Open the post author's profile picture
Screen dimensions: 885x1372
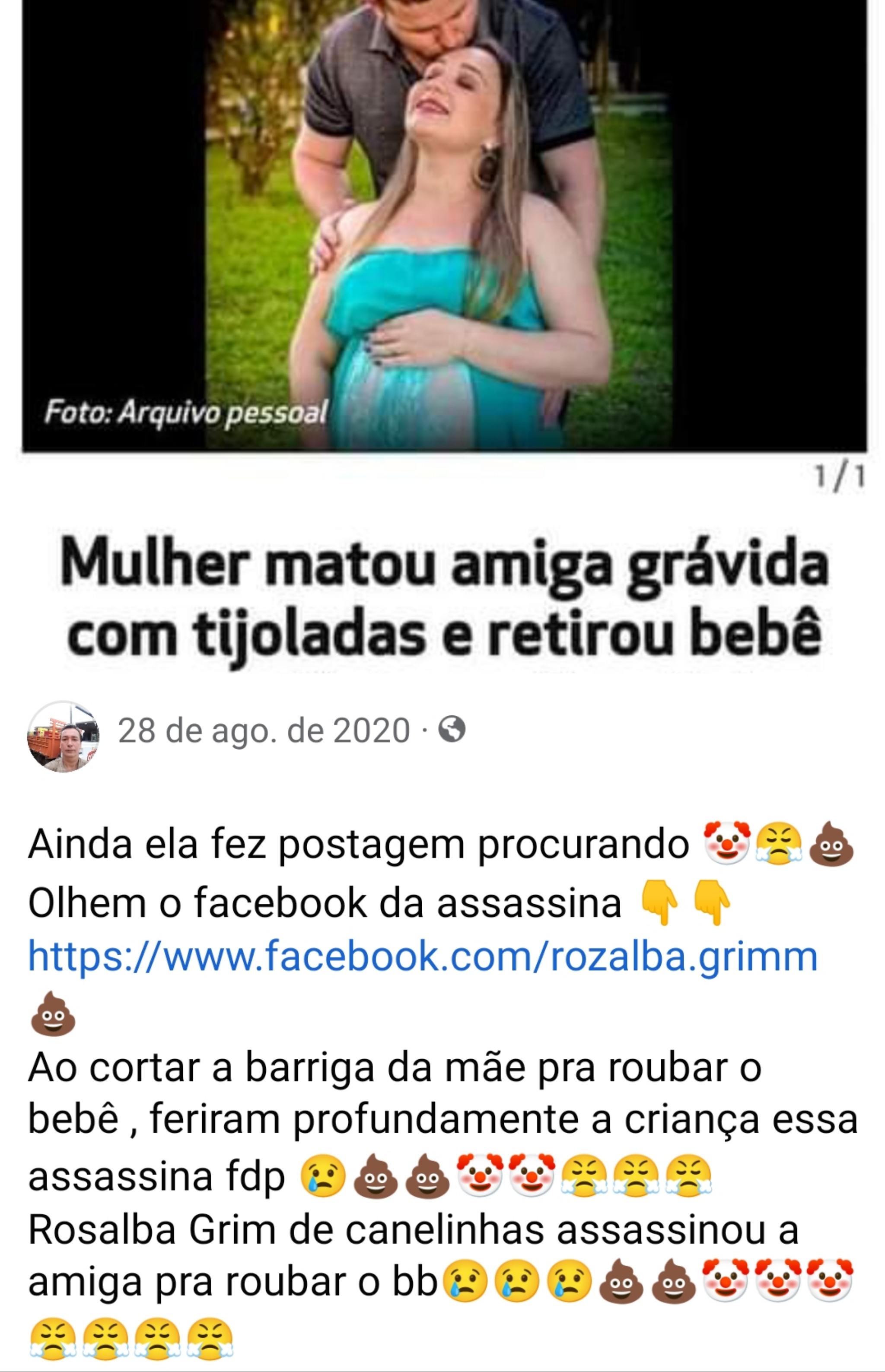(63, 737)
